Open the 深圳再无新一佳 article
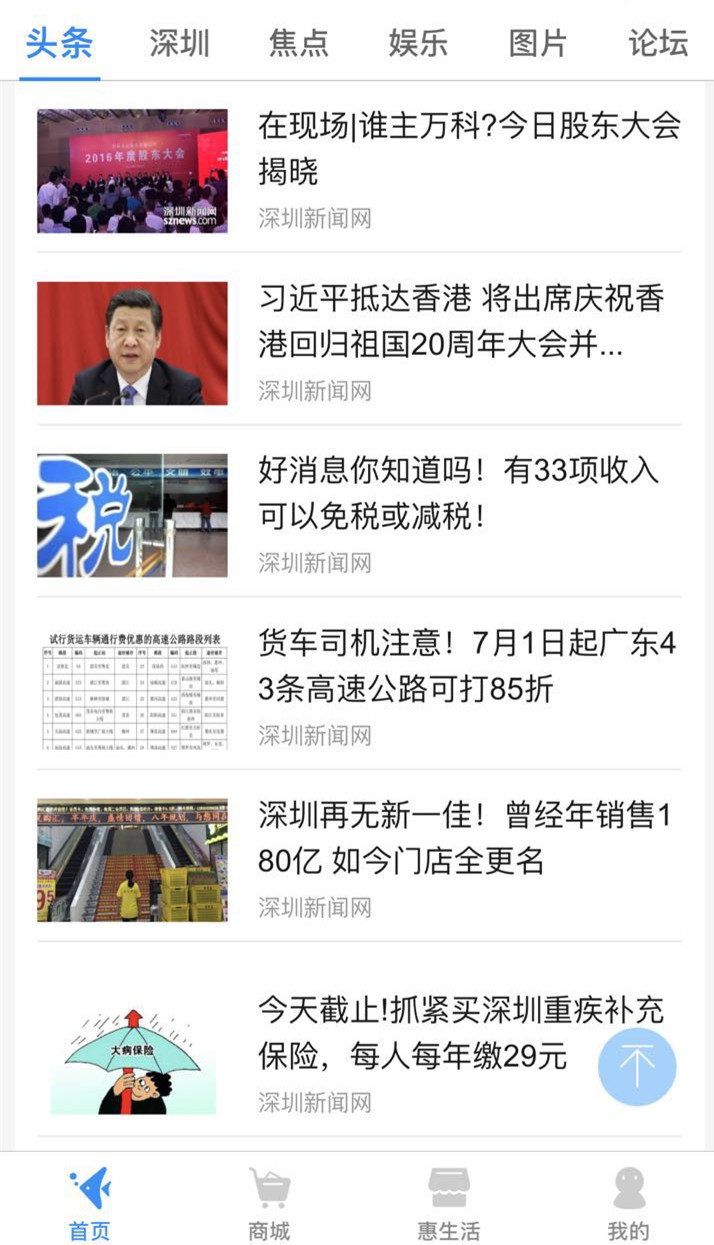This screenshot has height=1245, width=714. coord(464,838)
